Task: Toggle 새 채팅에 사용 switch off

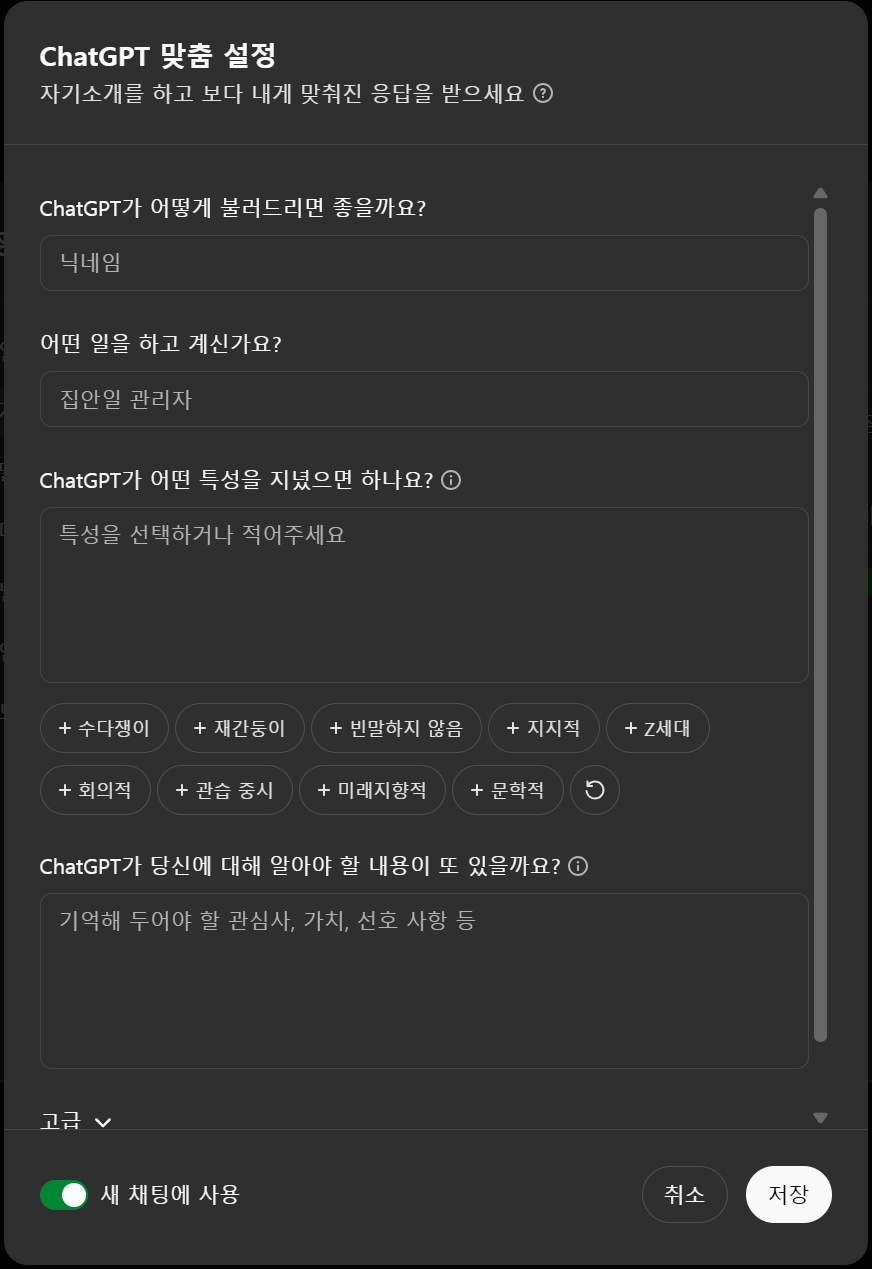Action: pyautogui.click(x=64, y=1194)
